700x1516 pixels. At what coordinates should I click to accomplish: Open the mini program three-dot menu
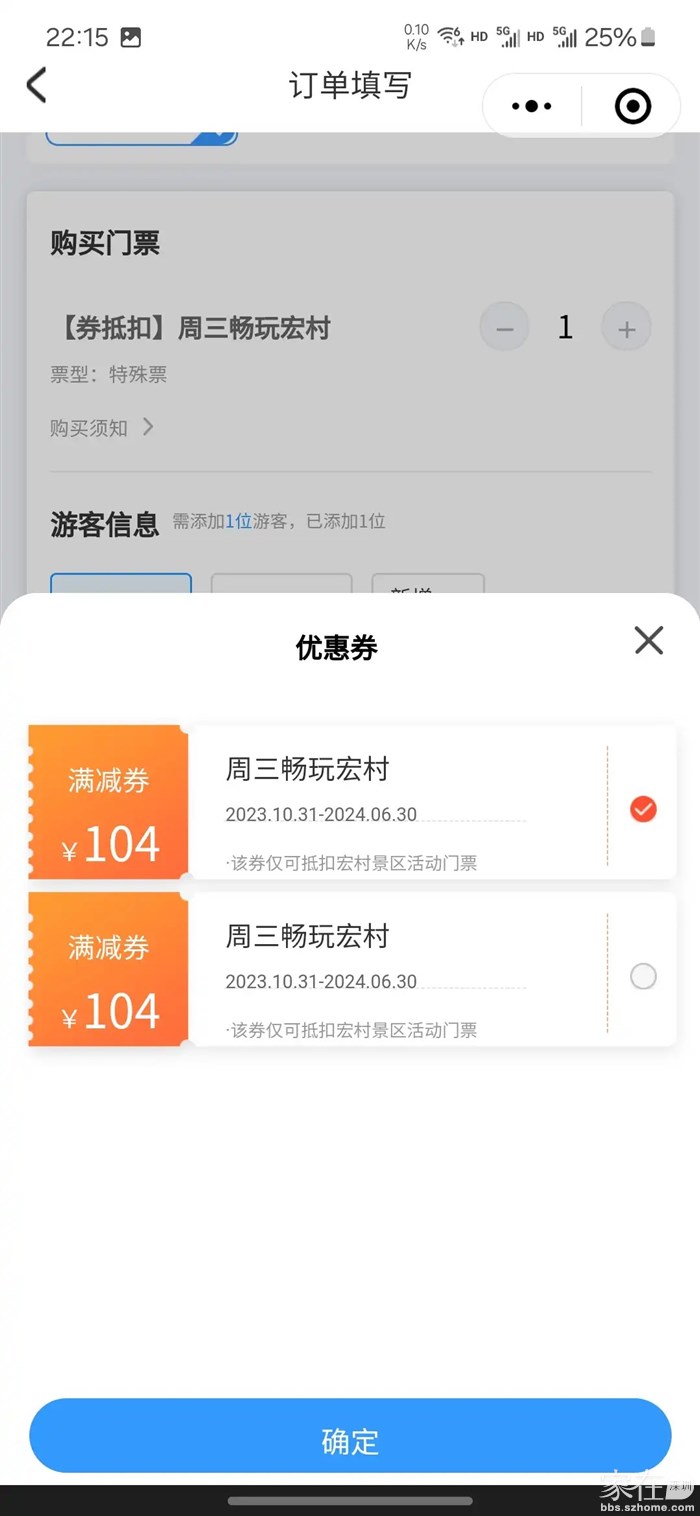tap(531, 106)
